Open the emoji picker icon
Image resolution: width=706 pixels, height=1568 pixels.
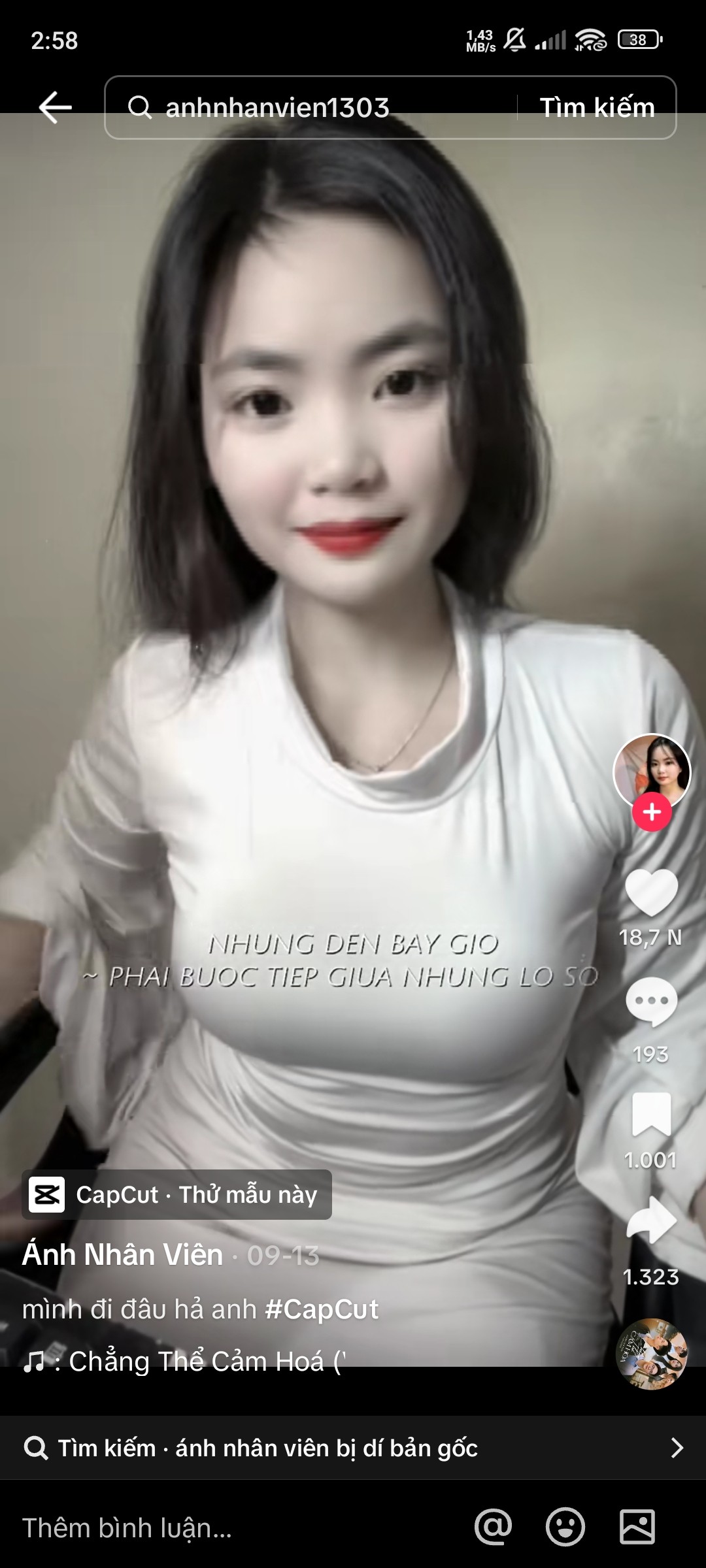565,1527
